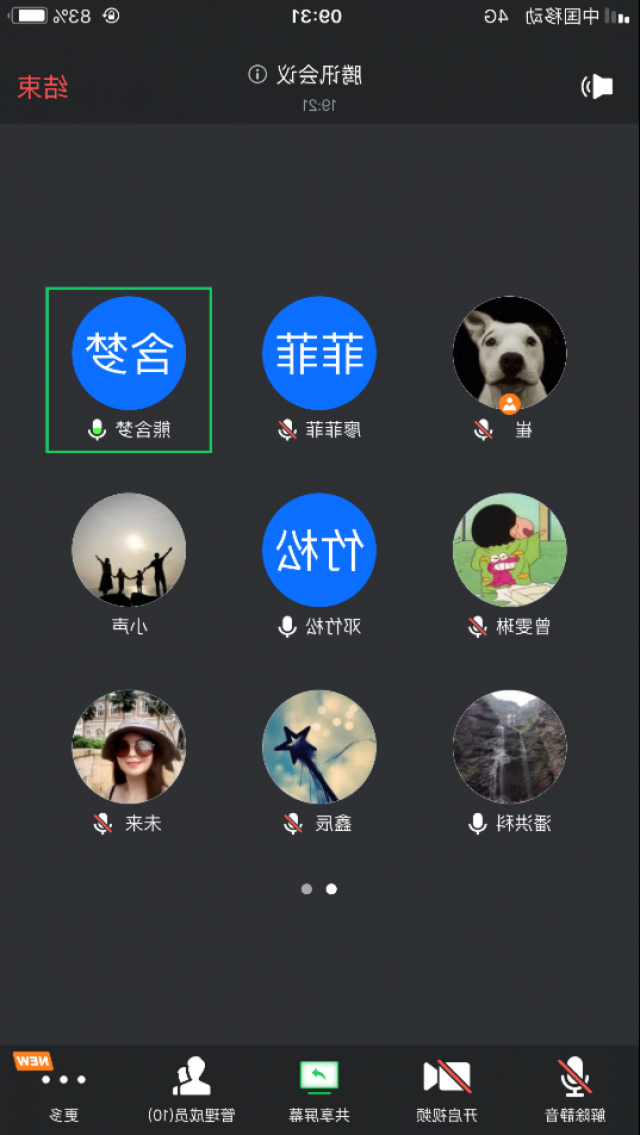The width and height of the screenshot is (640, 1135).
Task: Unmute microphone via 解除静音
Action: click(574, 1090)
